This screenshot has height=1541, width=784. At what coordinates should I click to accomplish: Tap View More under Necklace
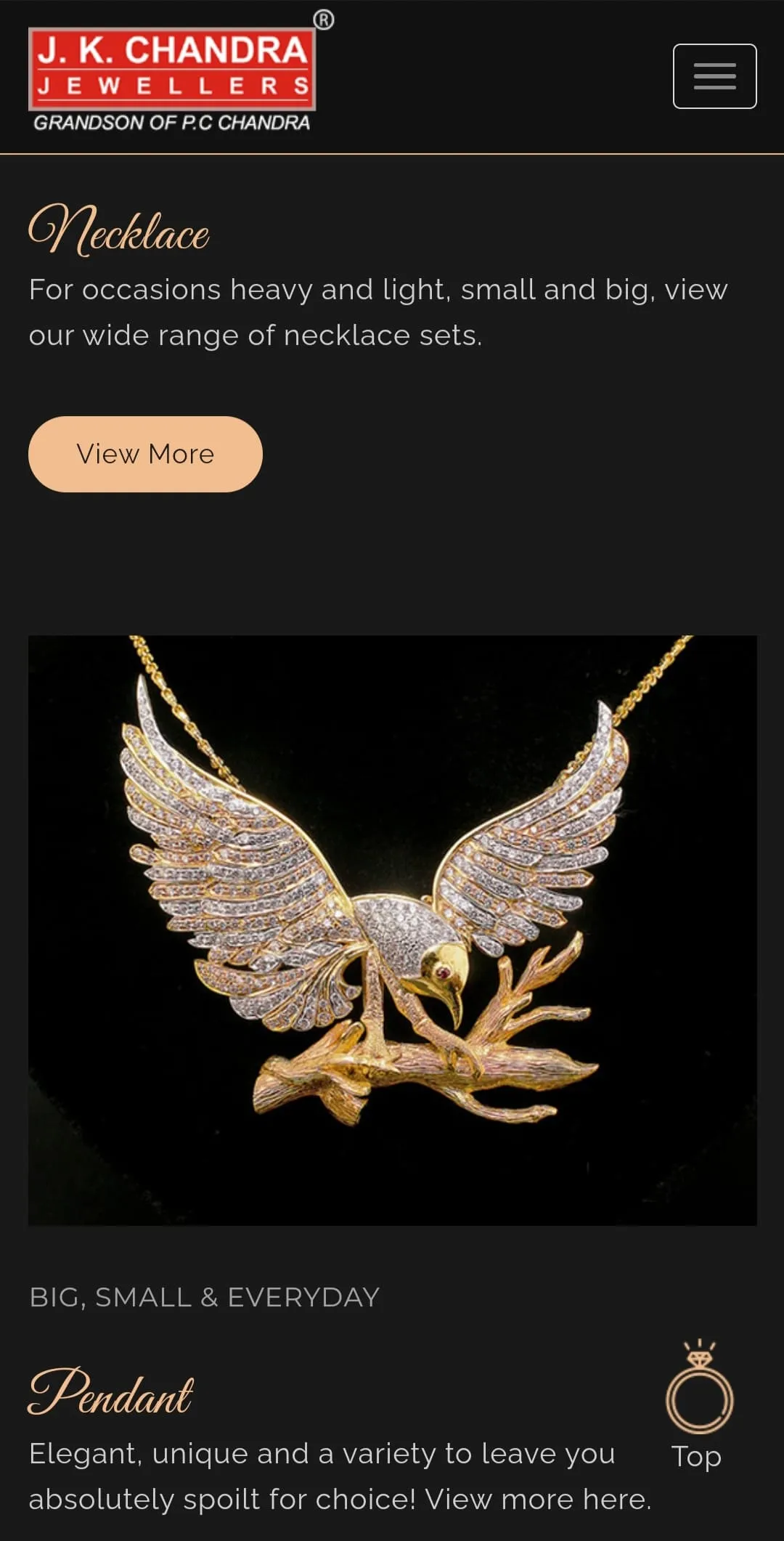pos(145,454)
